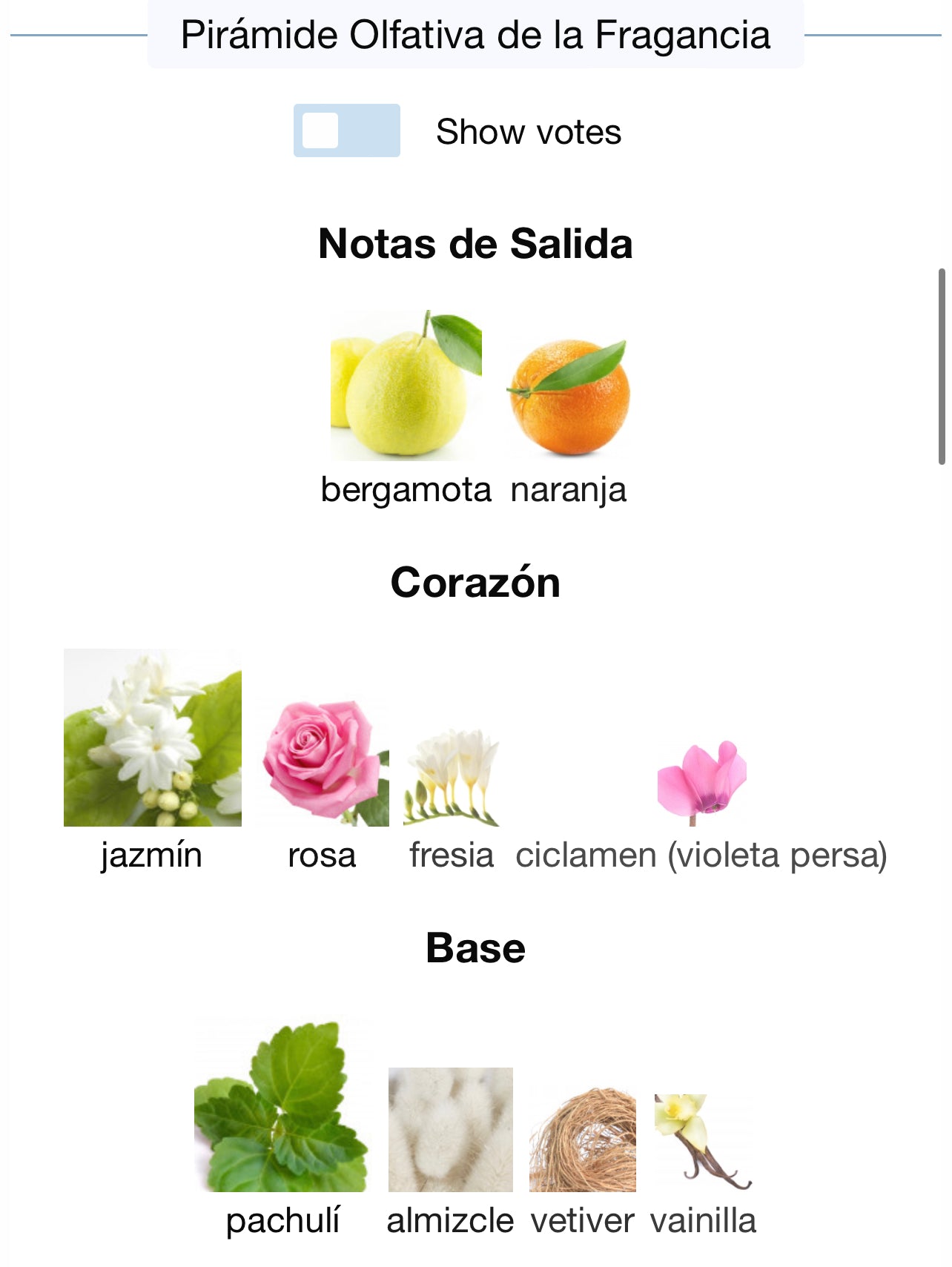Open the vainilla note

[702, 1142]
